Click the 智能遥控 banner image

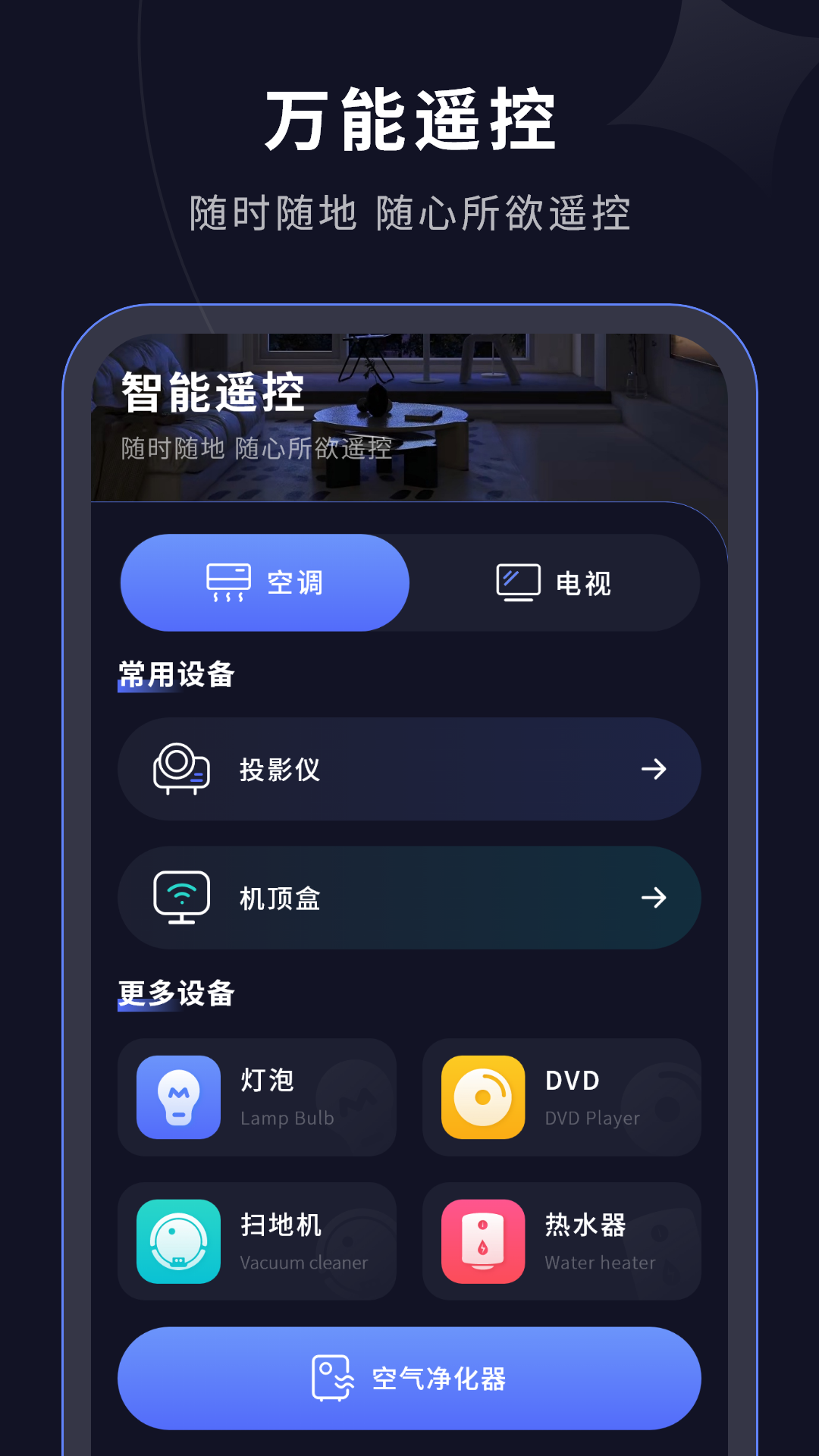click(409, 416)
